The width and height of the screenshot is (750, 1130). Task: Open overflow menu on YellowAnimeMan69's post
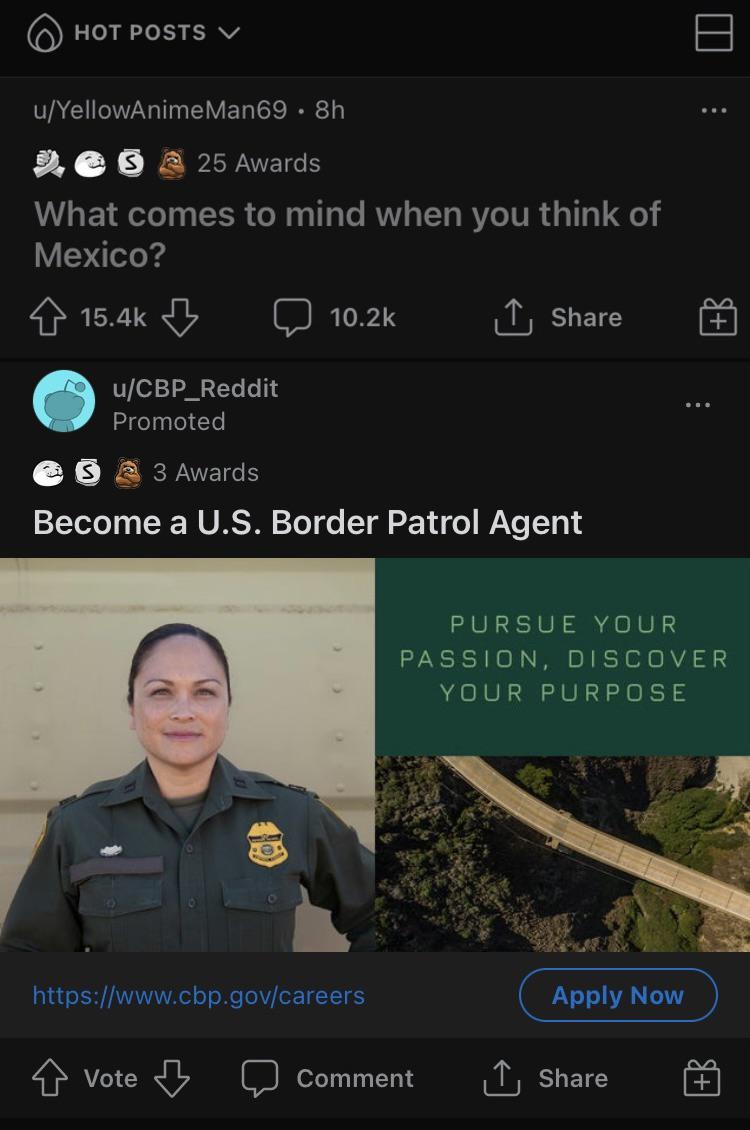click(713, 110)
